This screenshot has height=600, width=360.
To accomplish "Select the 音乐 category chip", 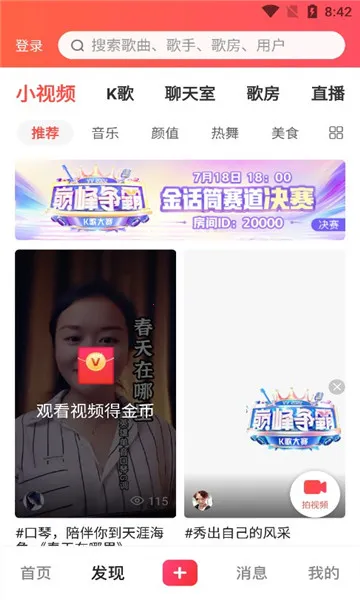I will pyautogui.click(x=105, y=133).
